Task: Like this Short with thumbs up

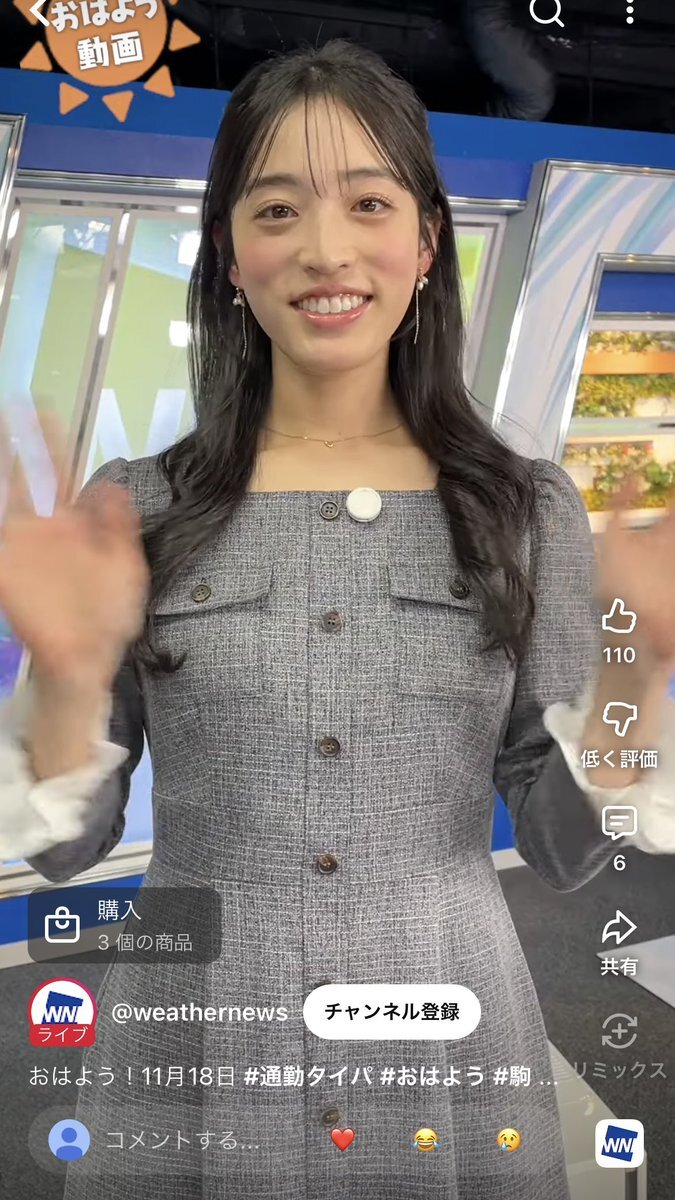Action: pyautogui.click(x=619, y=617)
